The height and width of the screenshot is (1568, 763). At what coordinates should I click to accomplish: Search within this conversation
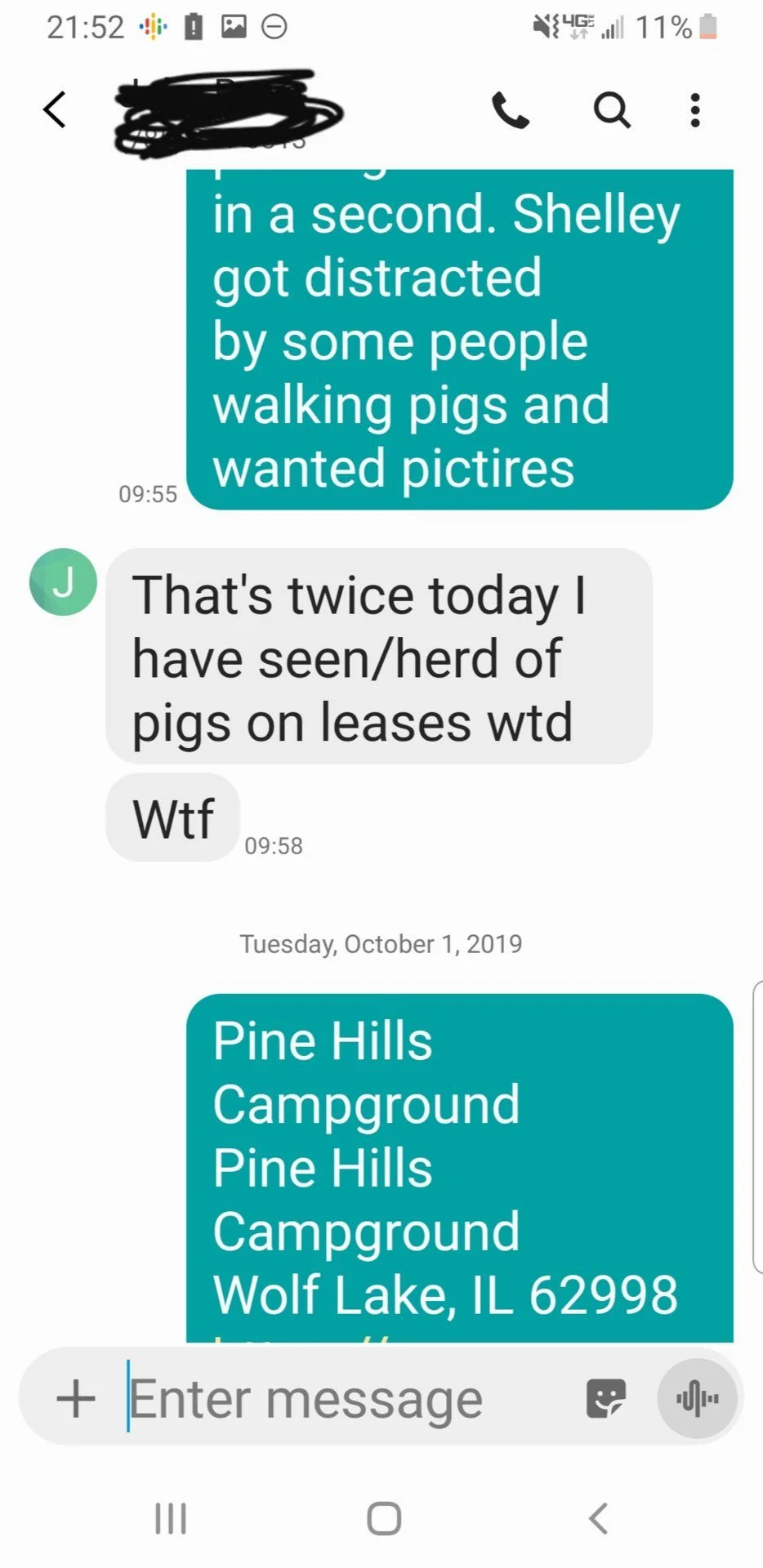[x=611, y=110]
